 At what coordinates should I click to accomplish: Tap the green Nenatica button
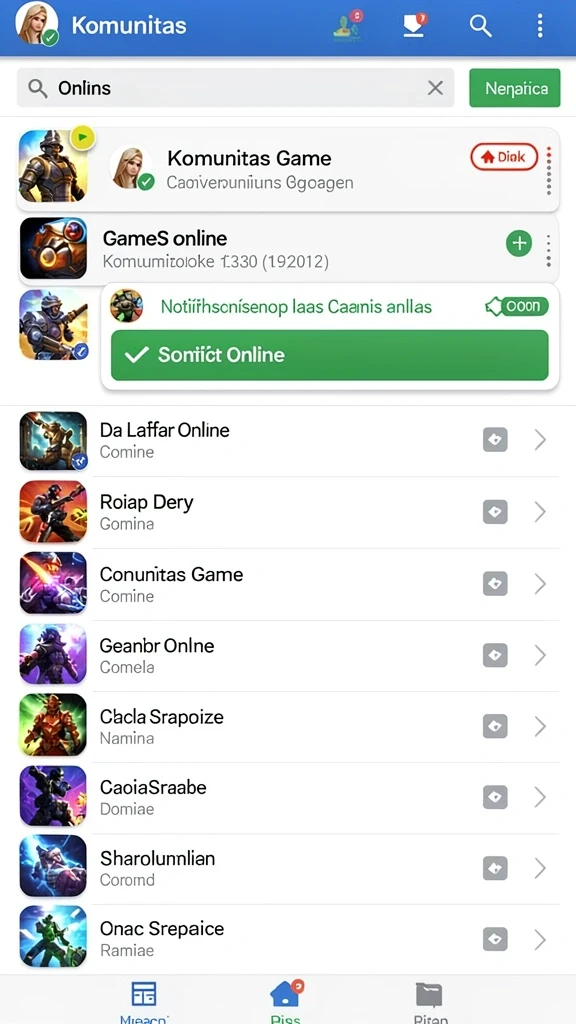515,88
